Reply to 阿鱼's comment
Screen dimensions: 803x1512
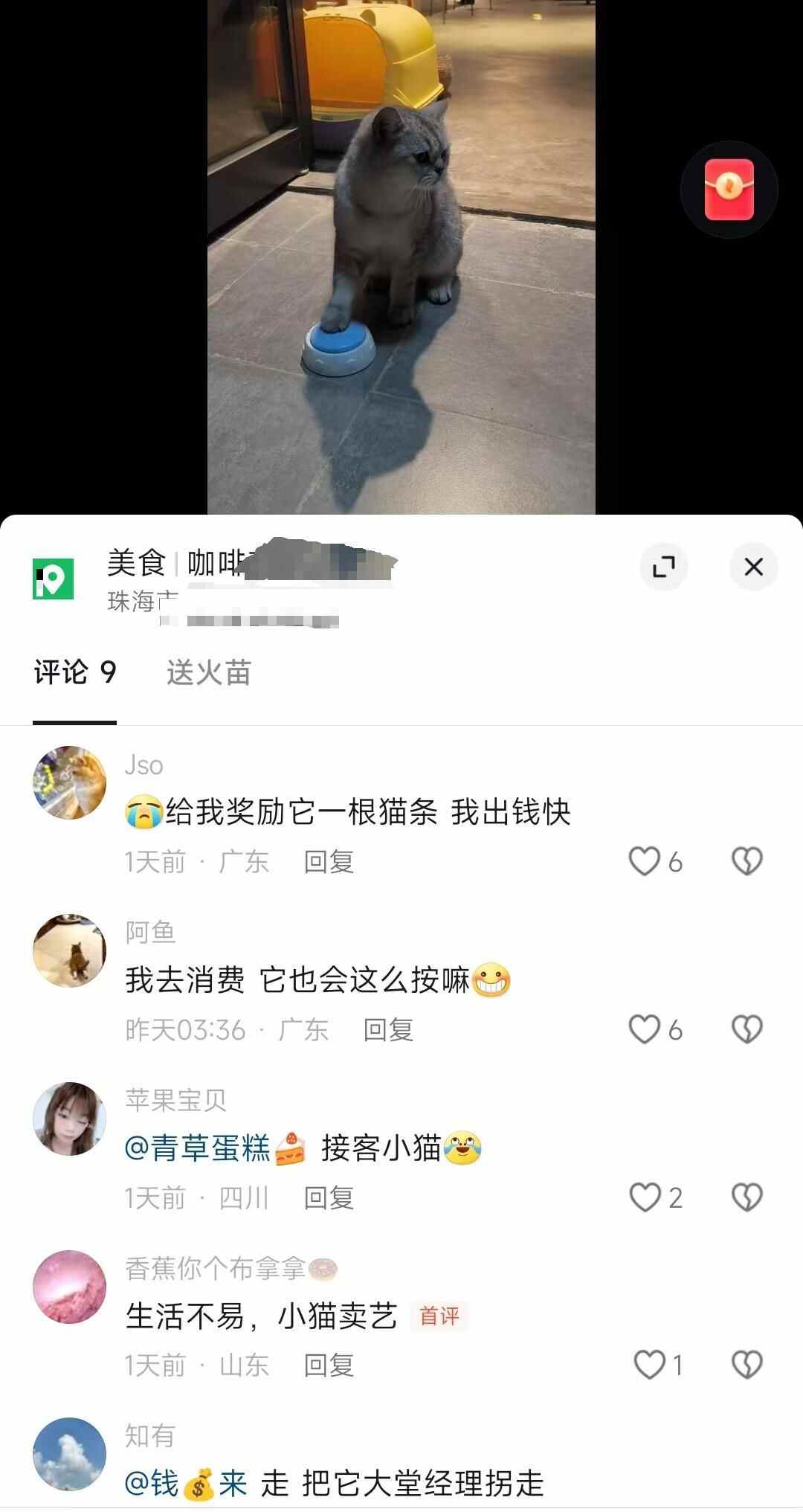coord(388,1029)
